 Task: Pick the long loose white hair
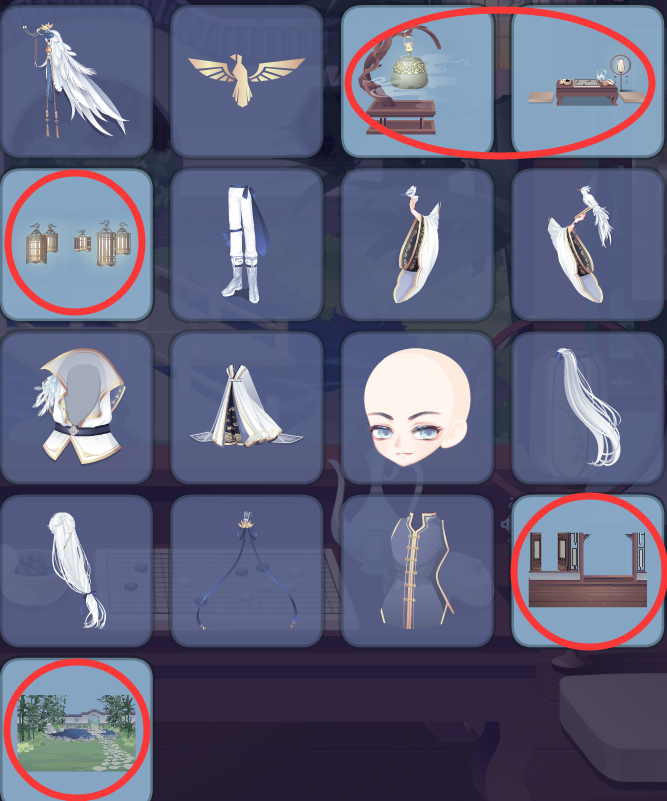pyautogui.click(x=588, y=408)
